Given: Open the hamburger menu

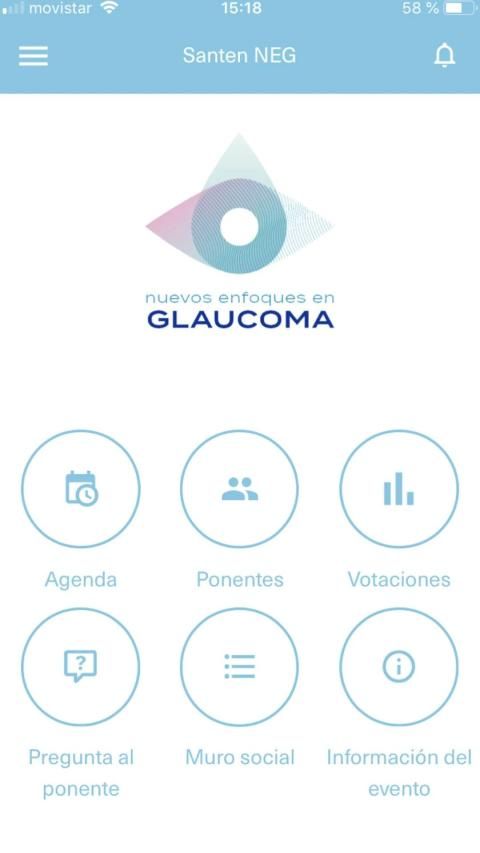Looking at the screenshot, I should pos(33,55).
